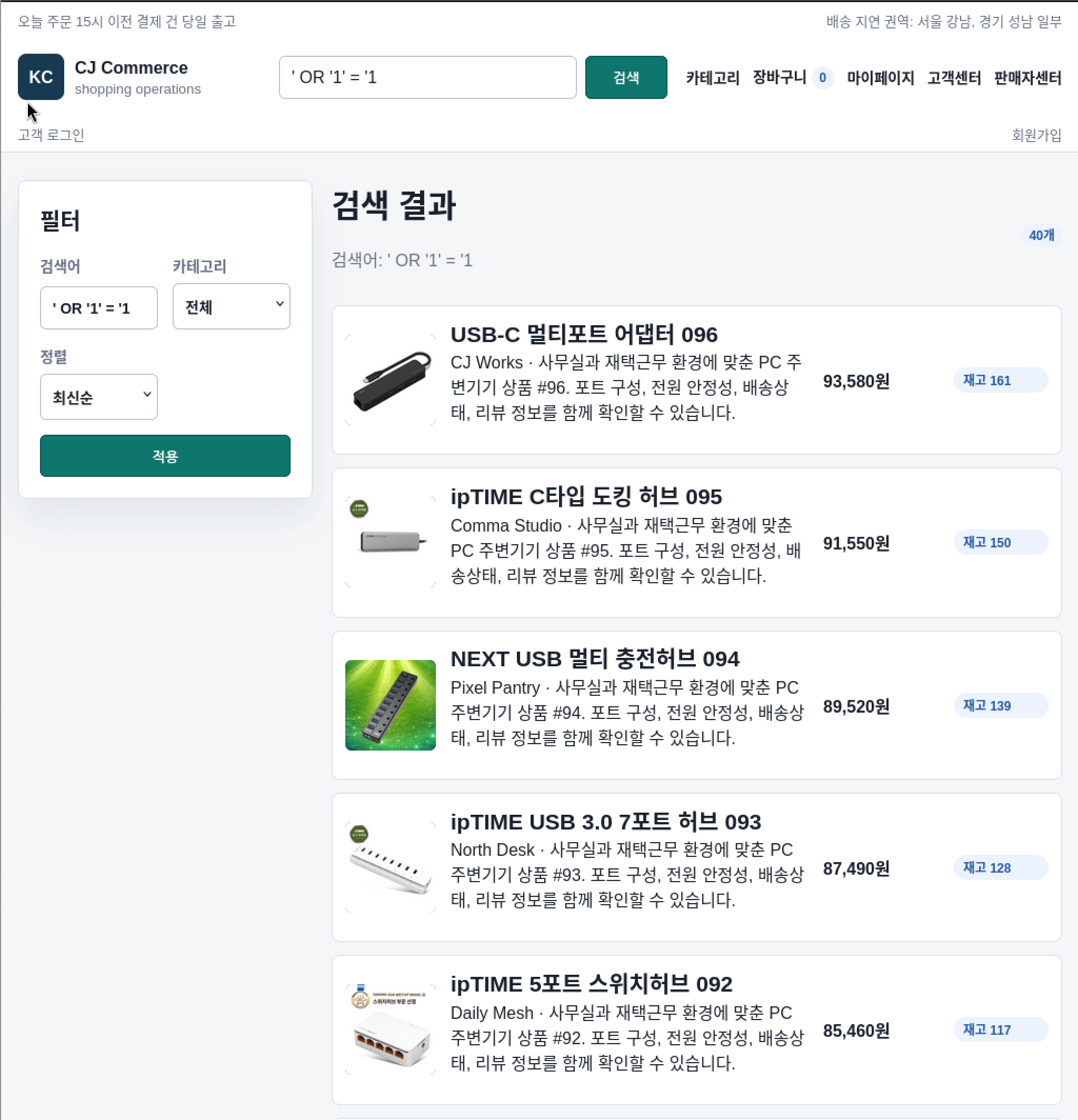This screenshot has width=1078, height=1120.
Task: Expand the 정렬 dropdown set to 최신순
Action: [98, 396]
